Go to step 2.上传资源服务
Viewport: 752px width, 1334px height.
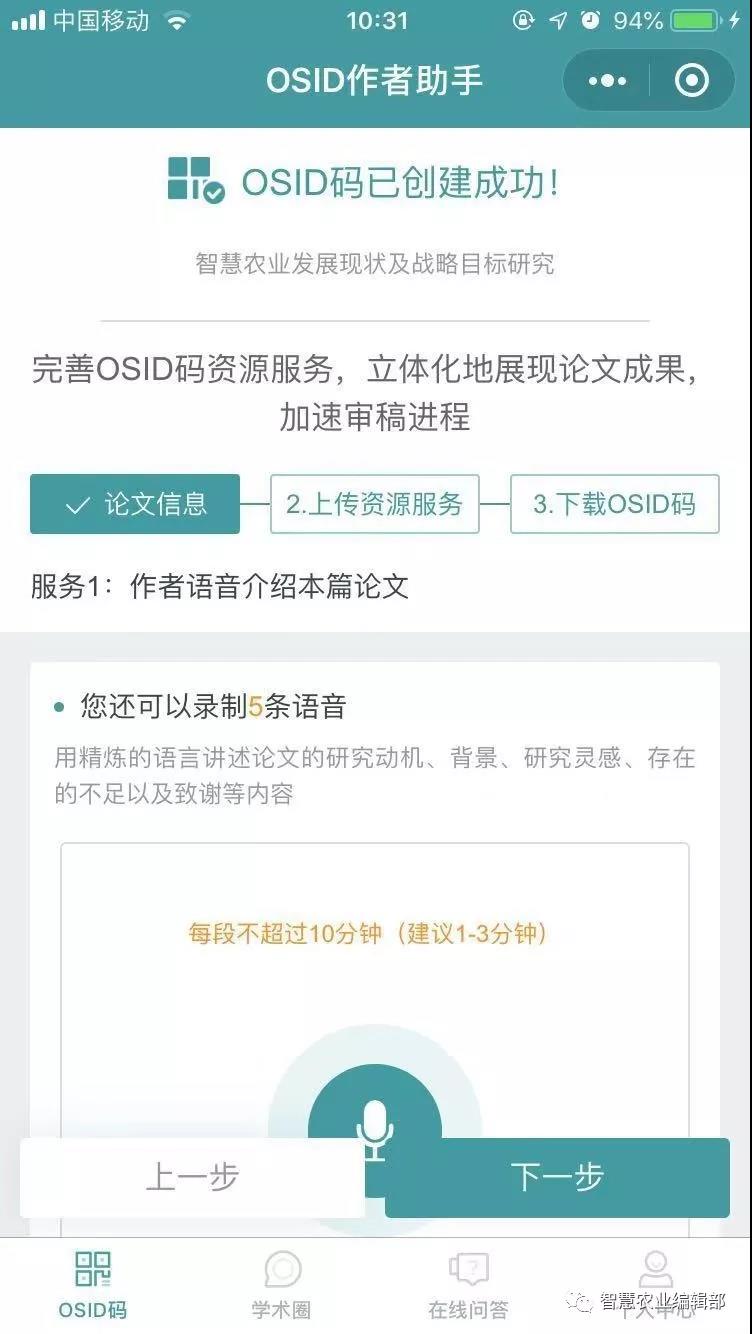(x=375, y=504)
